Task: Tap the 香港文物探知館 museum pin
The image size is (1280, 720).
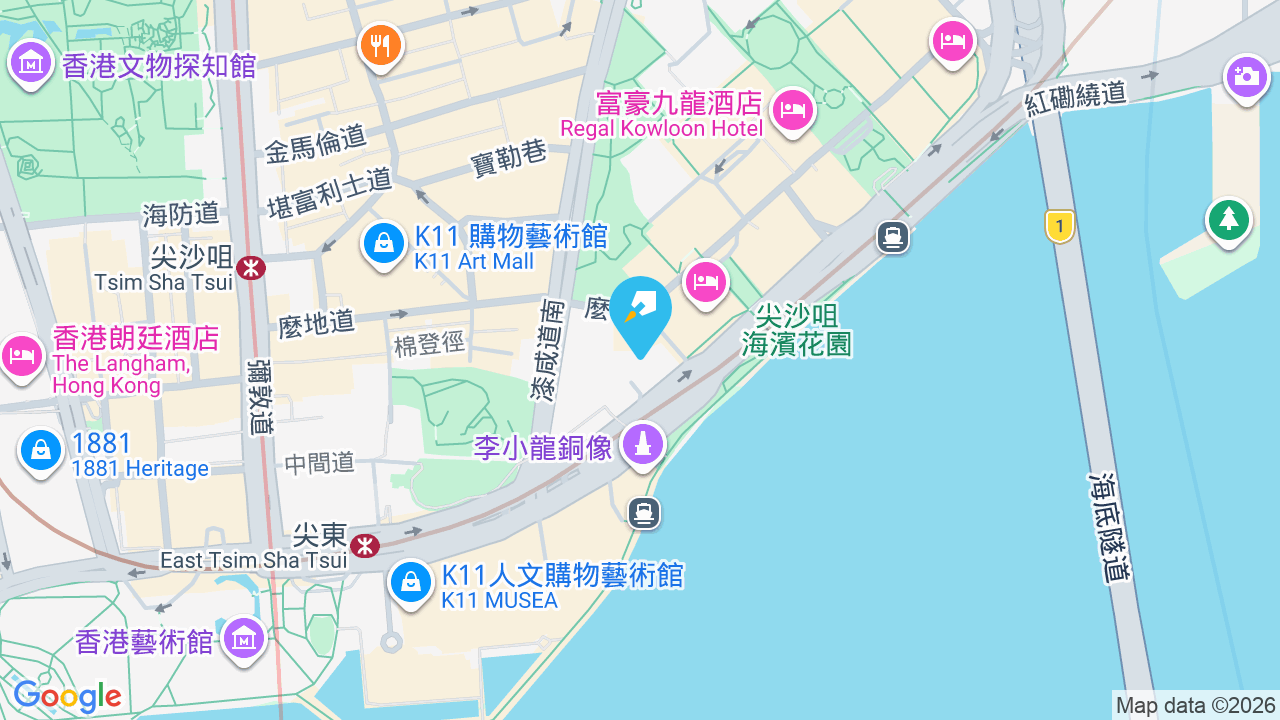Action: pos(31,64)
